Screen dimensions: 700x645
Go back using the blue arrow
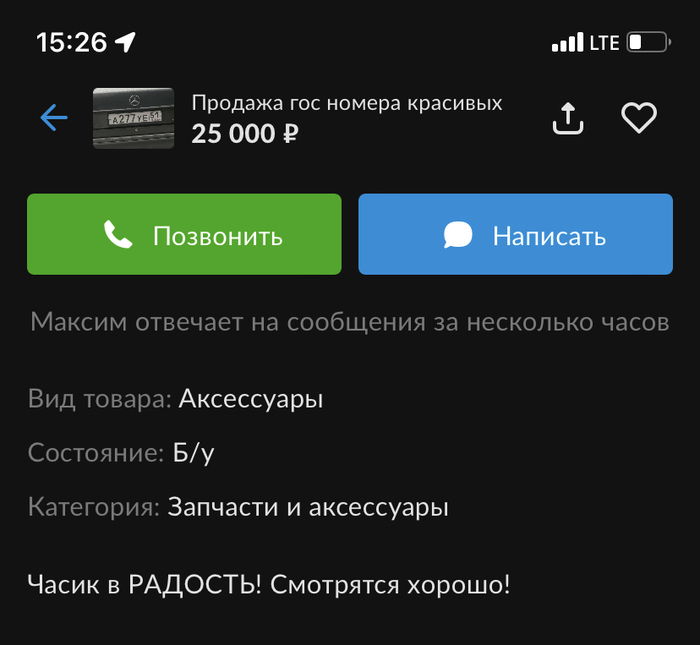[x=54, y=118]
